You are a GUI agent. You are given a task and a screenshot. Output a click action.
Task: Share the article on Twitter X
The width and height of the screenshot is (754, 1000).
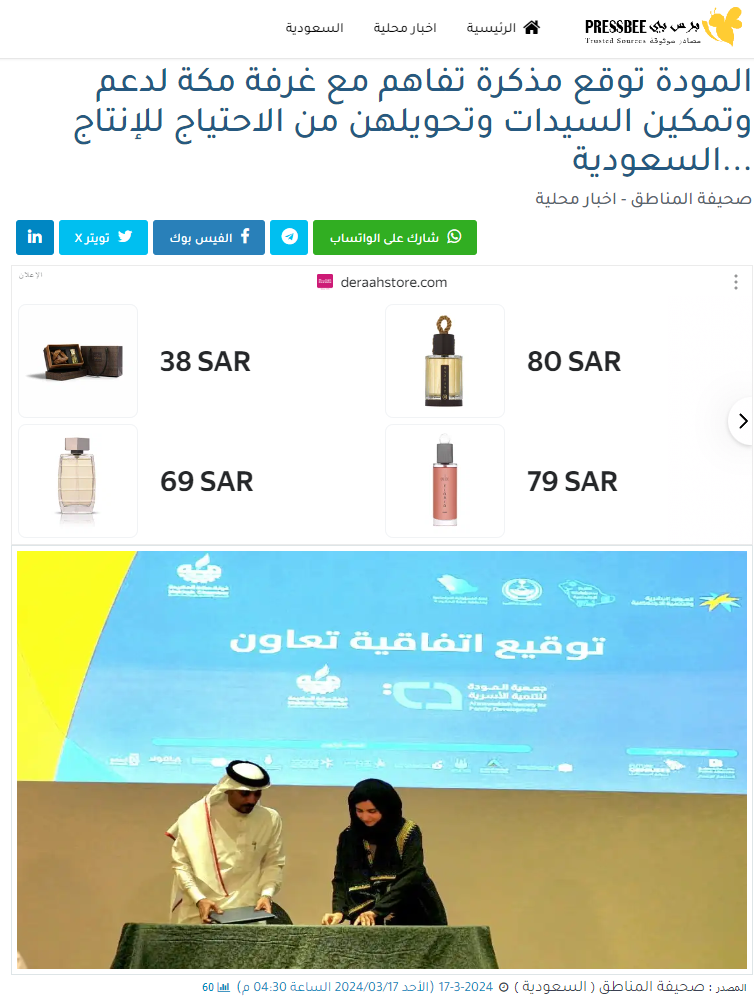point(103,238)
